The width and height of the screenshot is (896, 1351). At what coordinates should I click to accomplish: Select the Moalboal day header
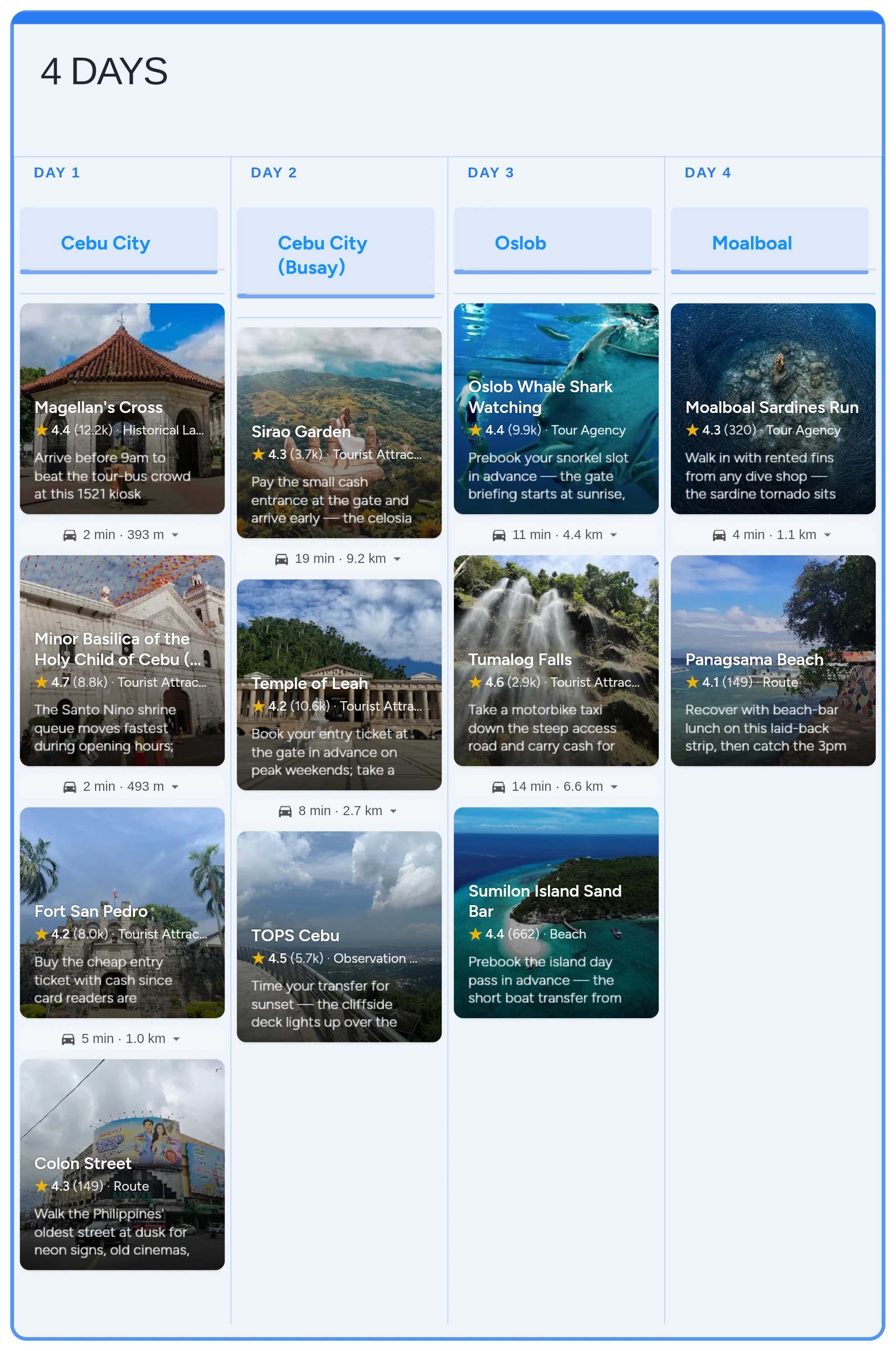point(770,241)
